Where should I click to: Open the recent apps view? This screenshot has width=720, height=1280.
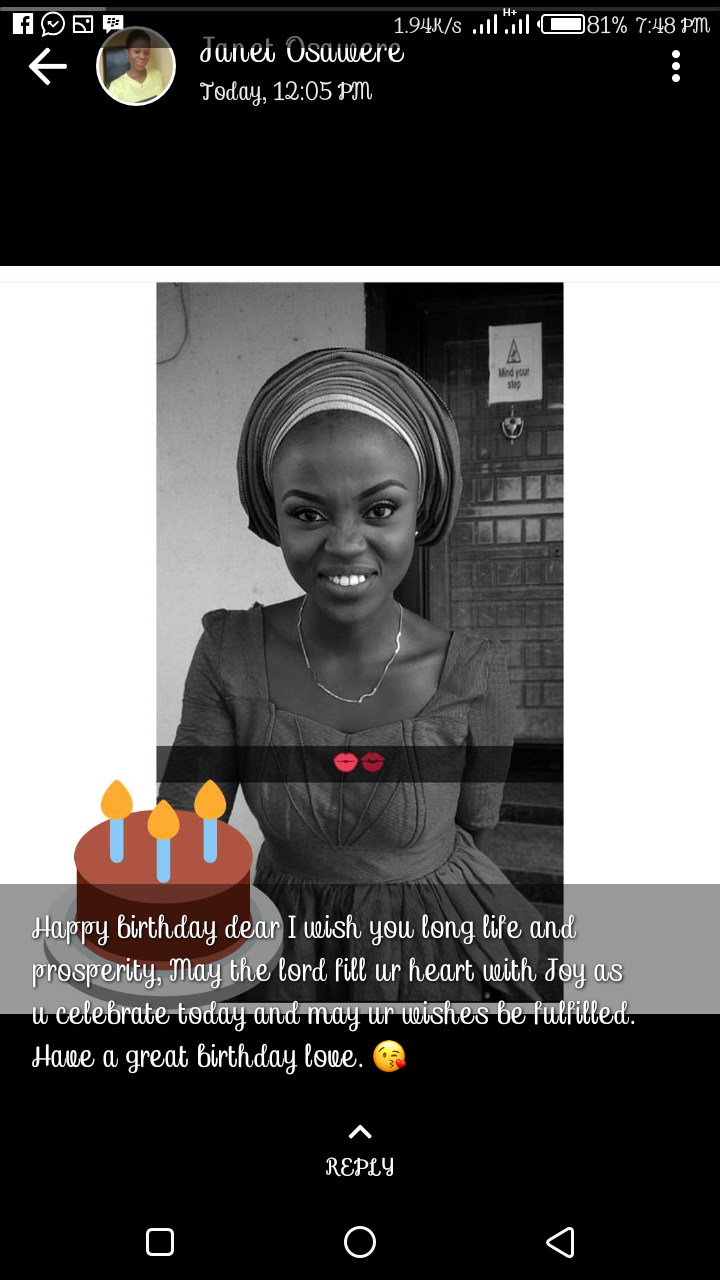[x=160, y=1242]
